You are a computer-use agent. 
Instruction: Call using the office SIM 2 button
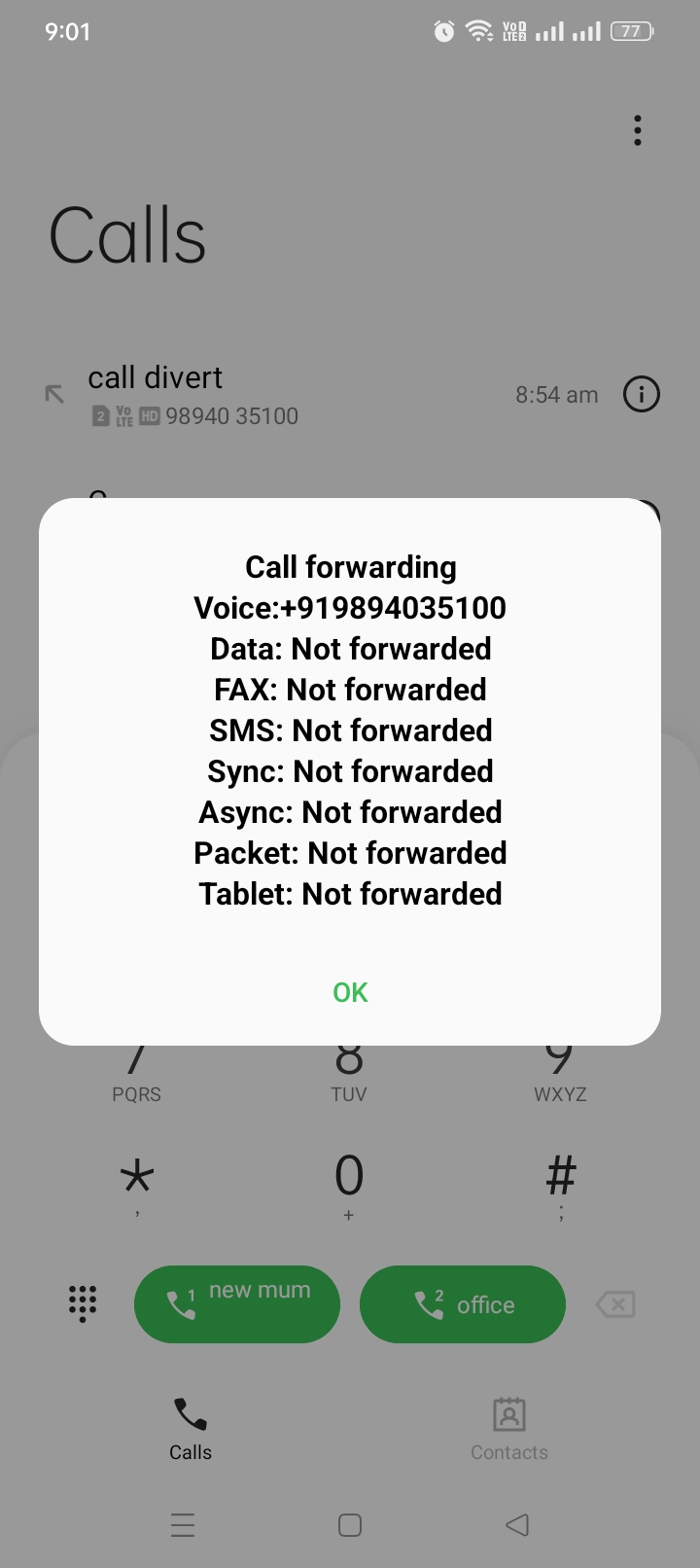click(x=463, y=1303)
